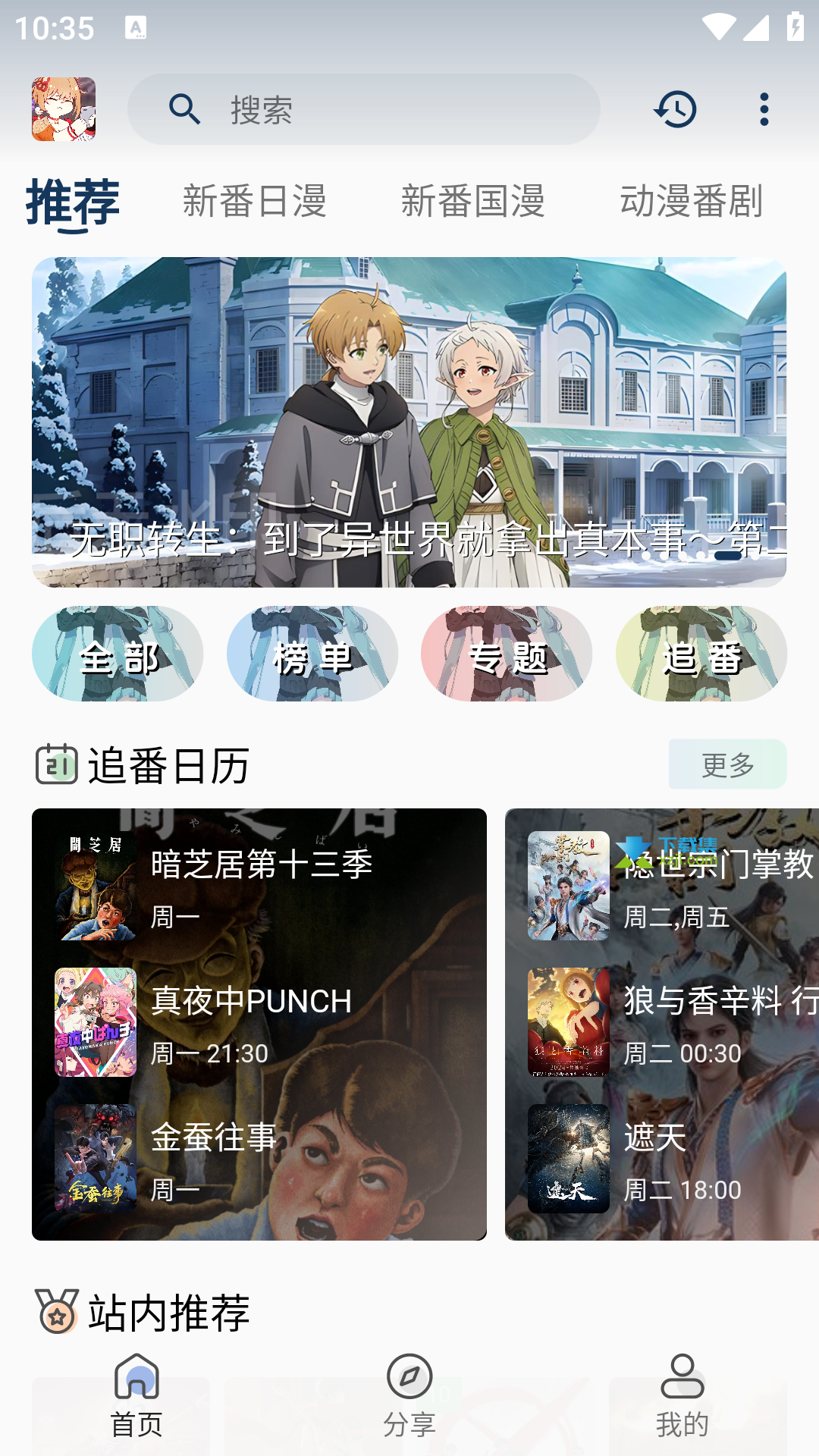The height and width of the screenshot is (1456, 819).
Task: Open 真夜中PUNCH entry
Action: 259,1022
